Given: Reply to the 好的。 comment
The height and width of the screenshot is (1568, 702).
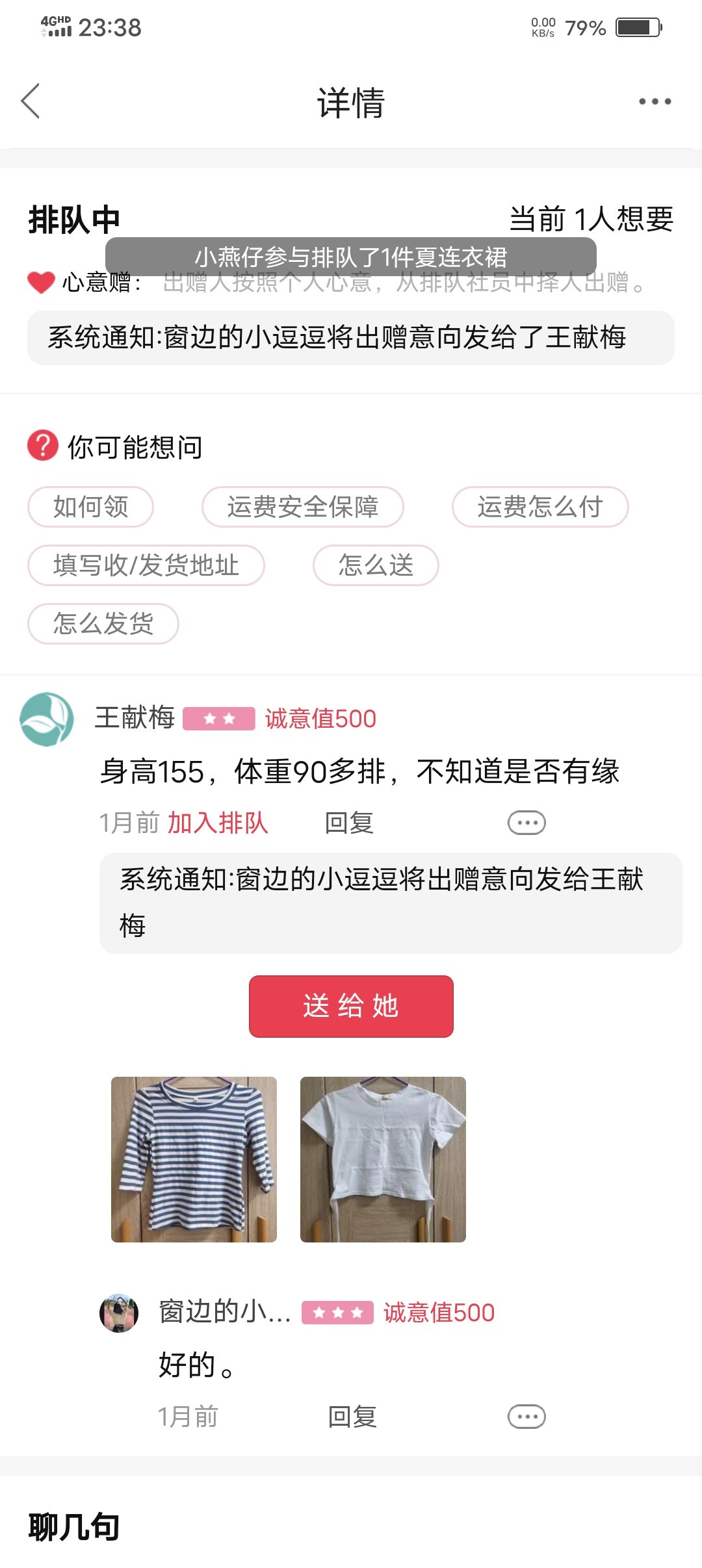Looking at the screenshot, I should tap(352, 1417).
